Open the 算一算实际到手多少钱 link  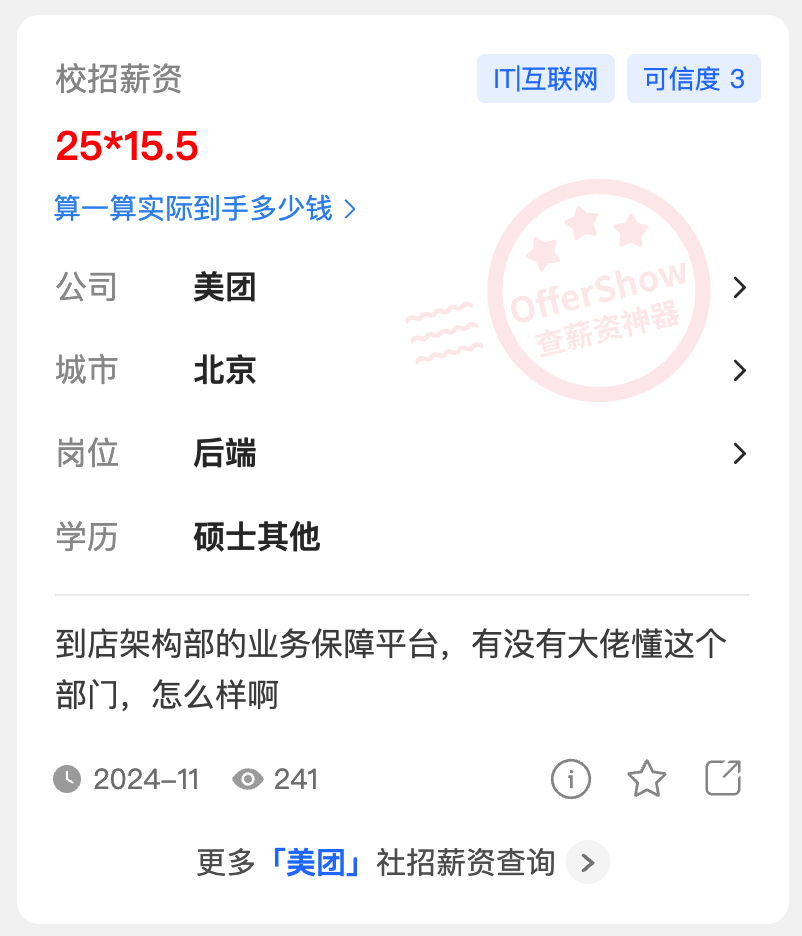[x=205, y=208]
